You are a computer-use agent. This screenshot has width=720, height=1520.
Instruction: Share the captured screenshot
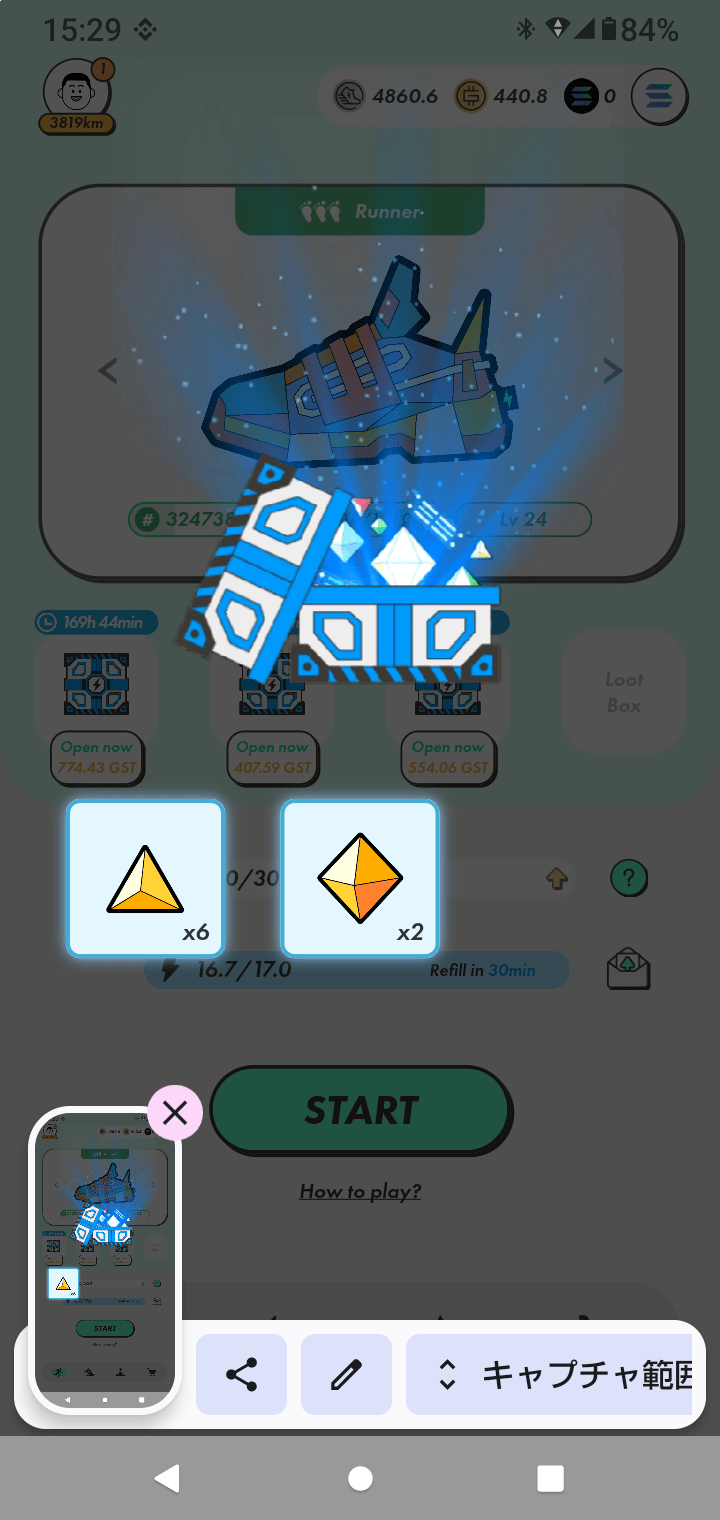pyautogui.click(x=241, y=1375)
